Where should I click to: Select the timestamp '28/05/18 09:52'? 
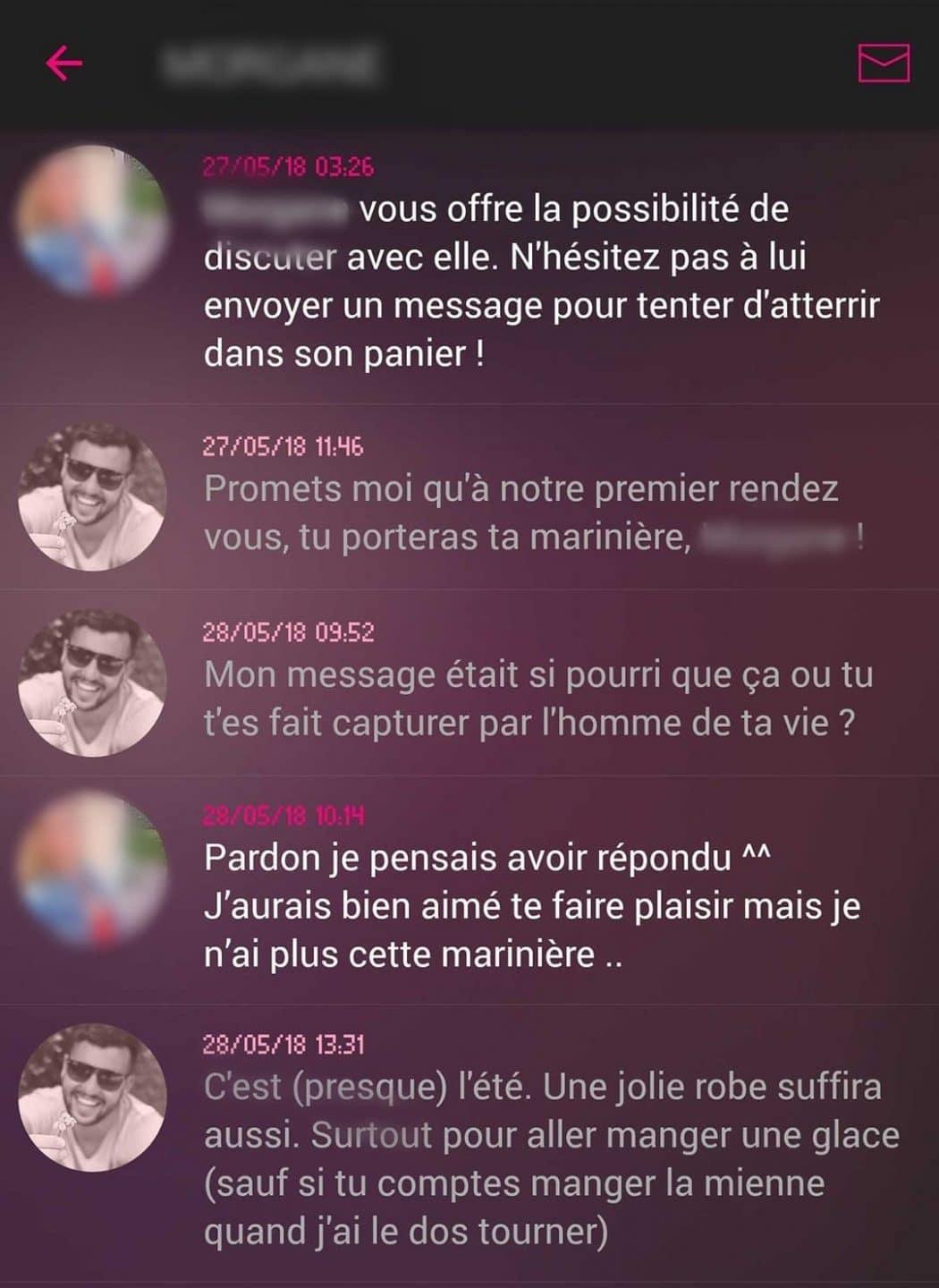(288, 632)
